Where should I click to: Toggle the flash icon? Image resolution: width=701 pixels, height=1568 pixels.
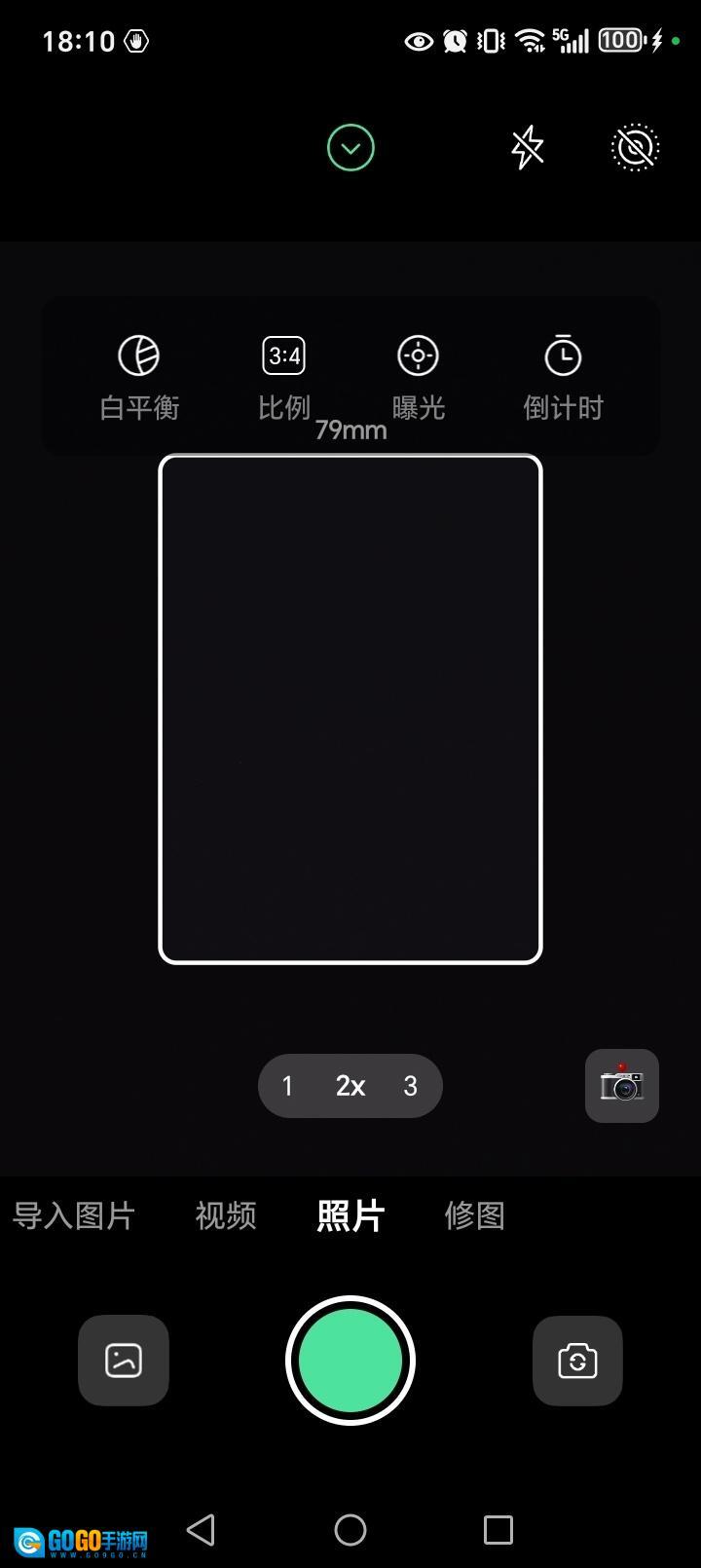pyautogui.click(x=527, y=148)
